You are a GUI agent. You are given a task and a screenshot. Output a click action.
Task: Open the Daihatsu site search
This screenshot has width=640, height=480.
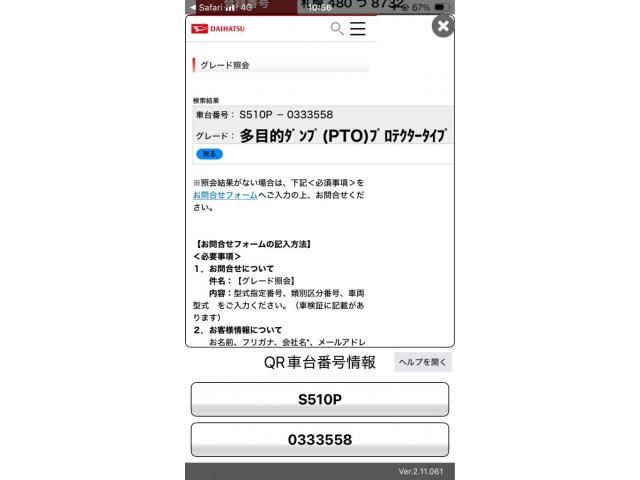(337, 29)
